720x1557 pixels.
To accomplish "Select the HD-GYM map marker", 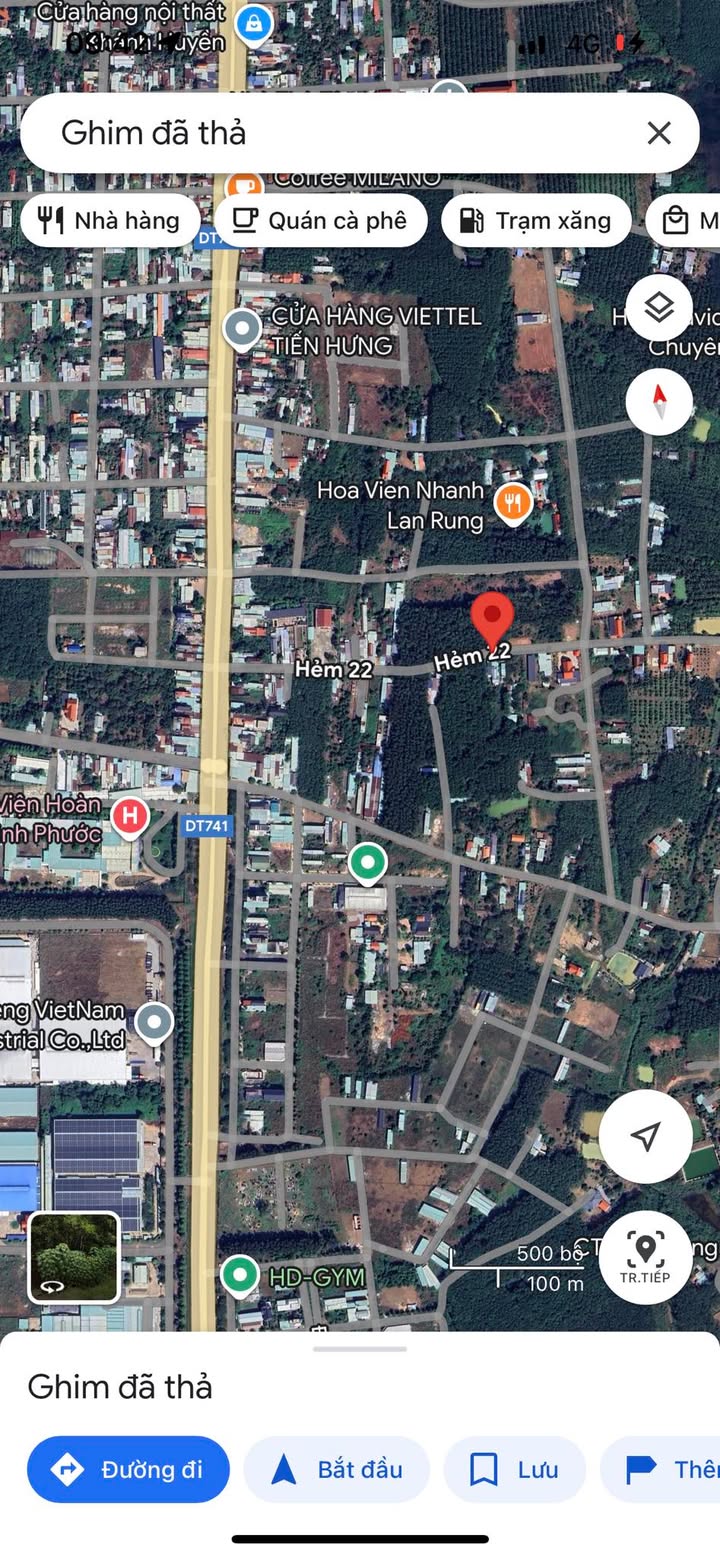I will 239,1276.
